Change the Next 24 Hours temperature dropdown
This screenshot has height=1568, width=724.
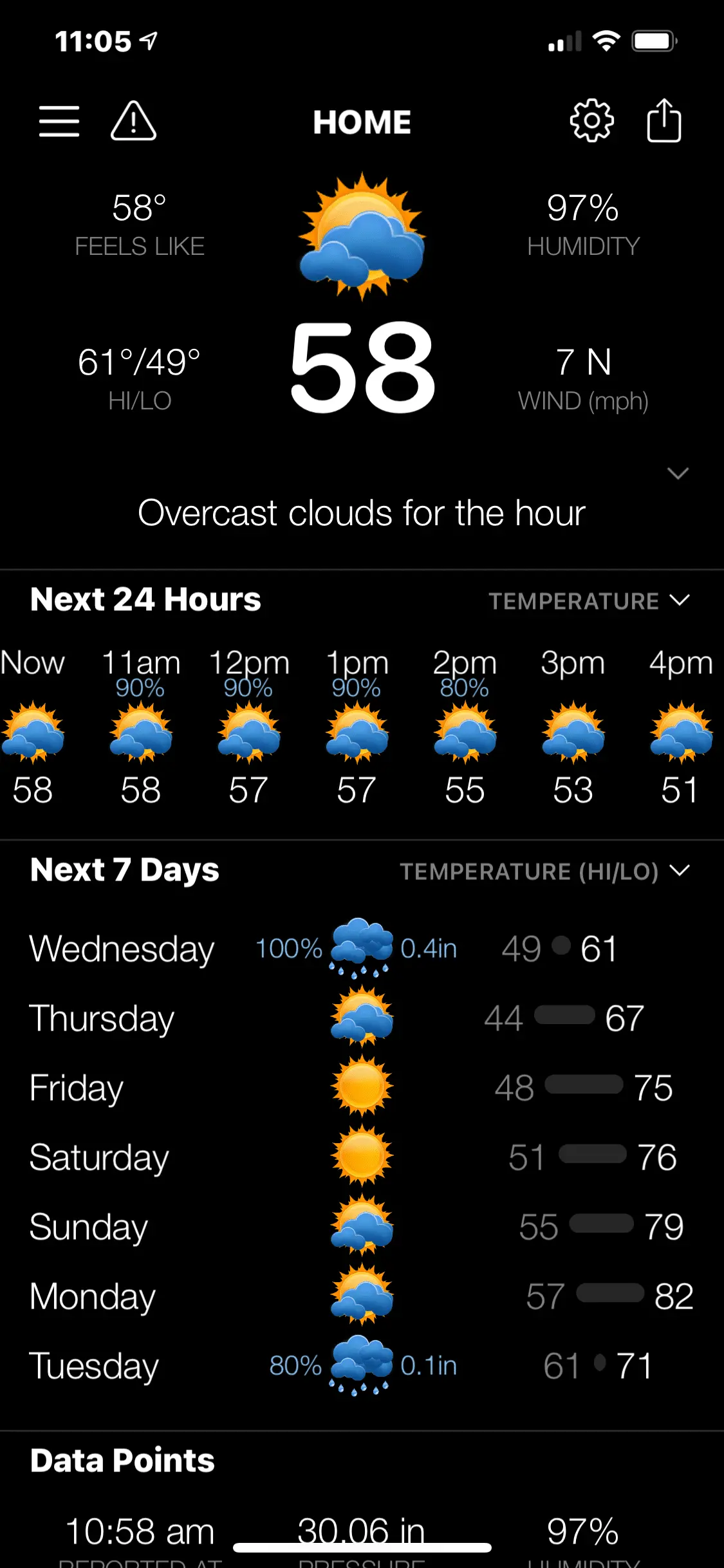(x=588, y=601)
